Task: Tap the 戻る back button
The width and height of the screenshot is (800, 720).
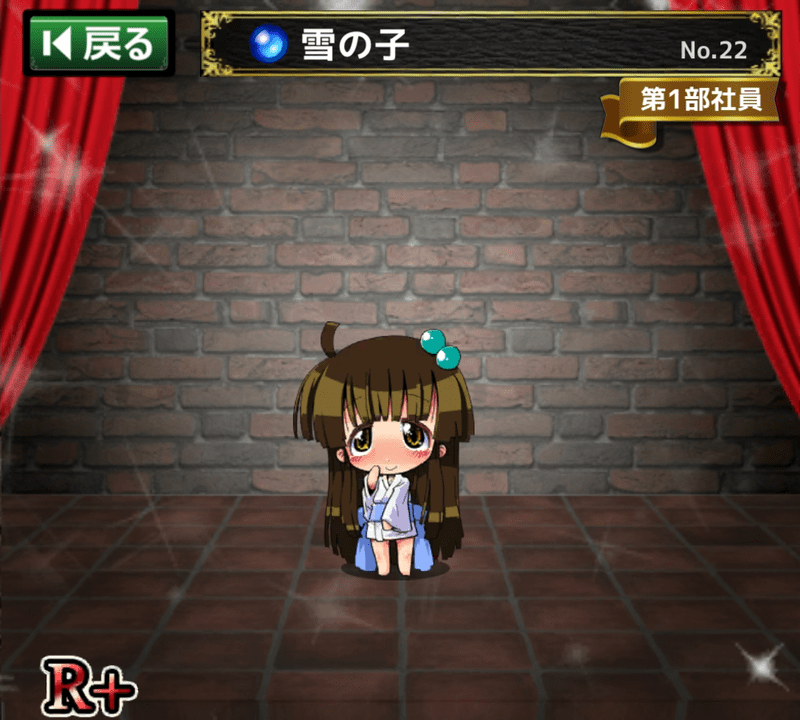Action: coord(99,43)
